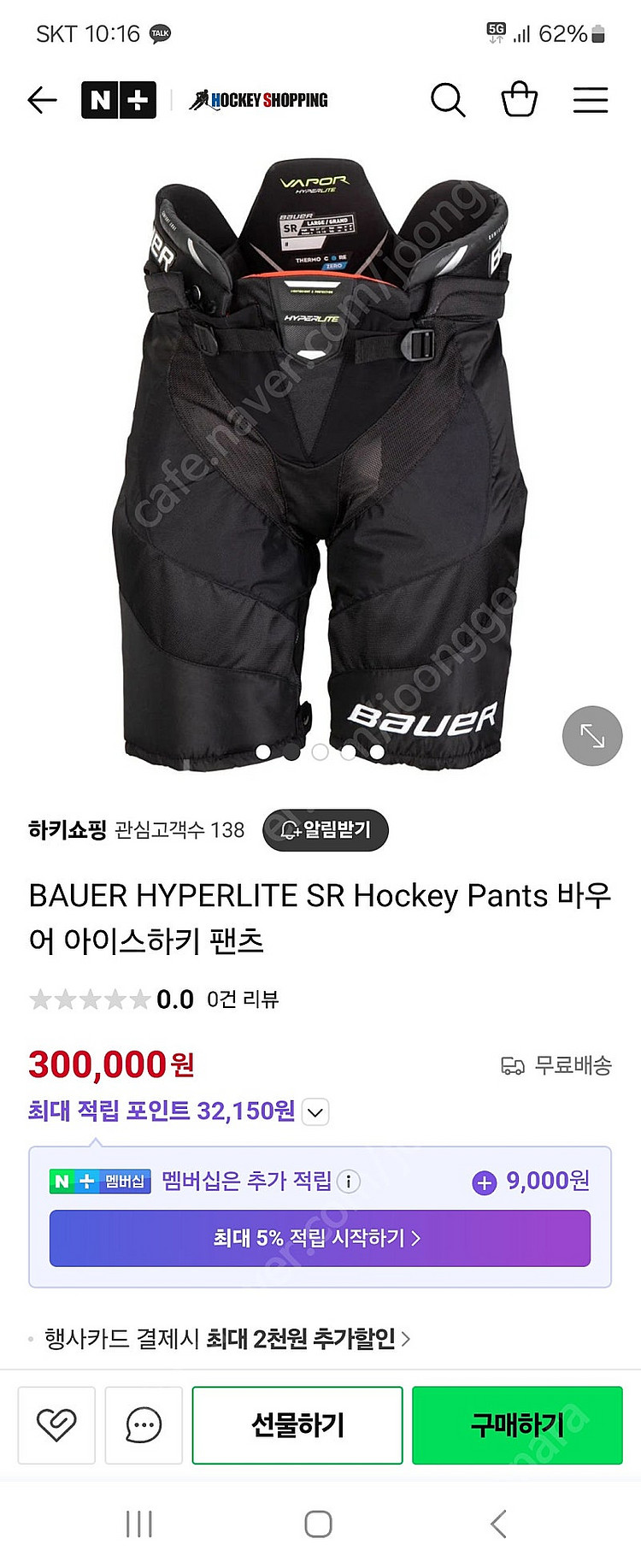Add the product to wishlist via heart icon

56,1425
